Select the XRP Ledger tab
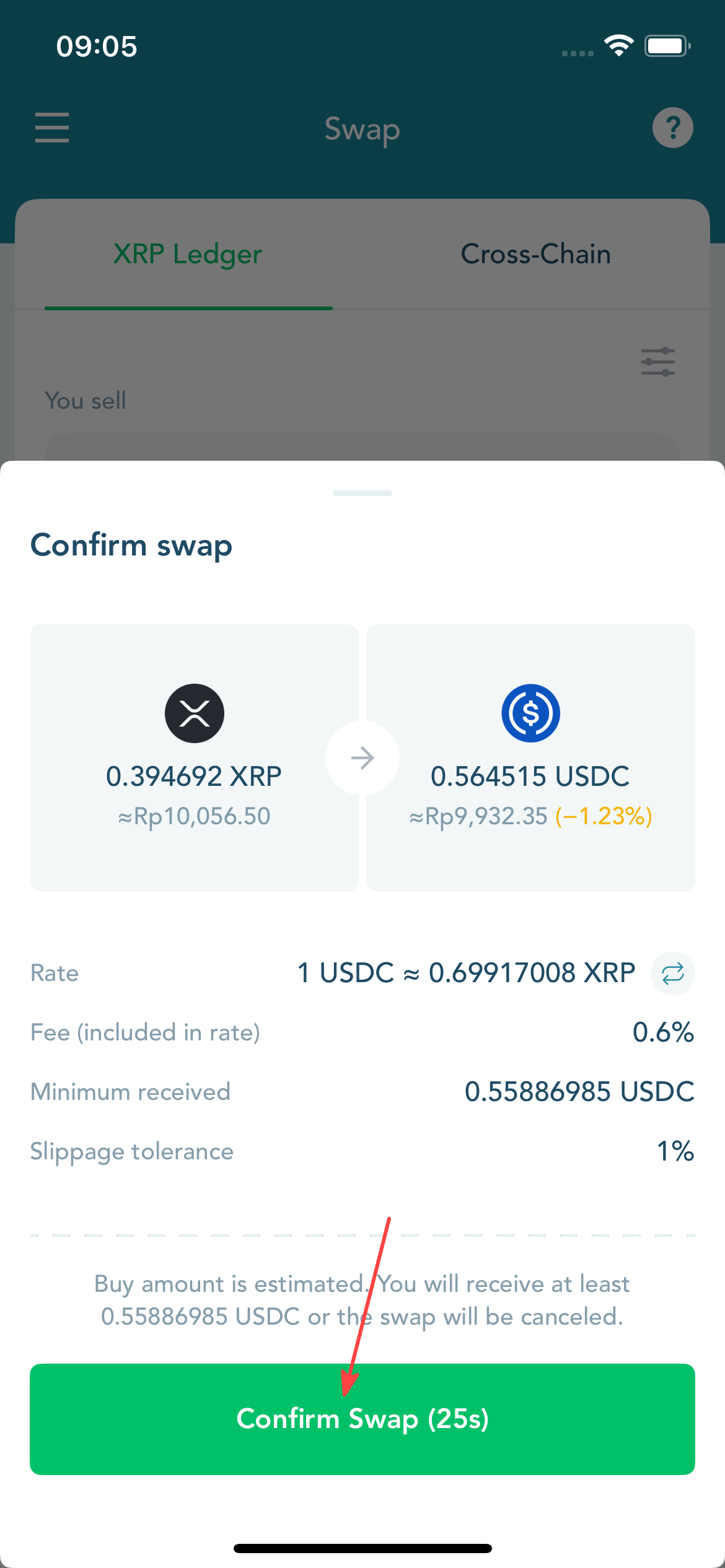725x1568 pixels. (x=188, y=254)
